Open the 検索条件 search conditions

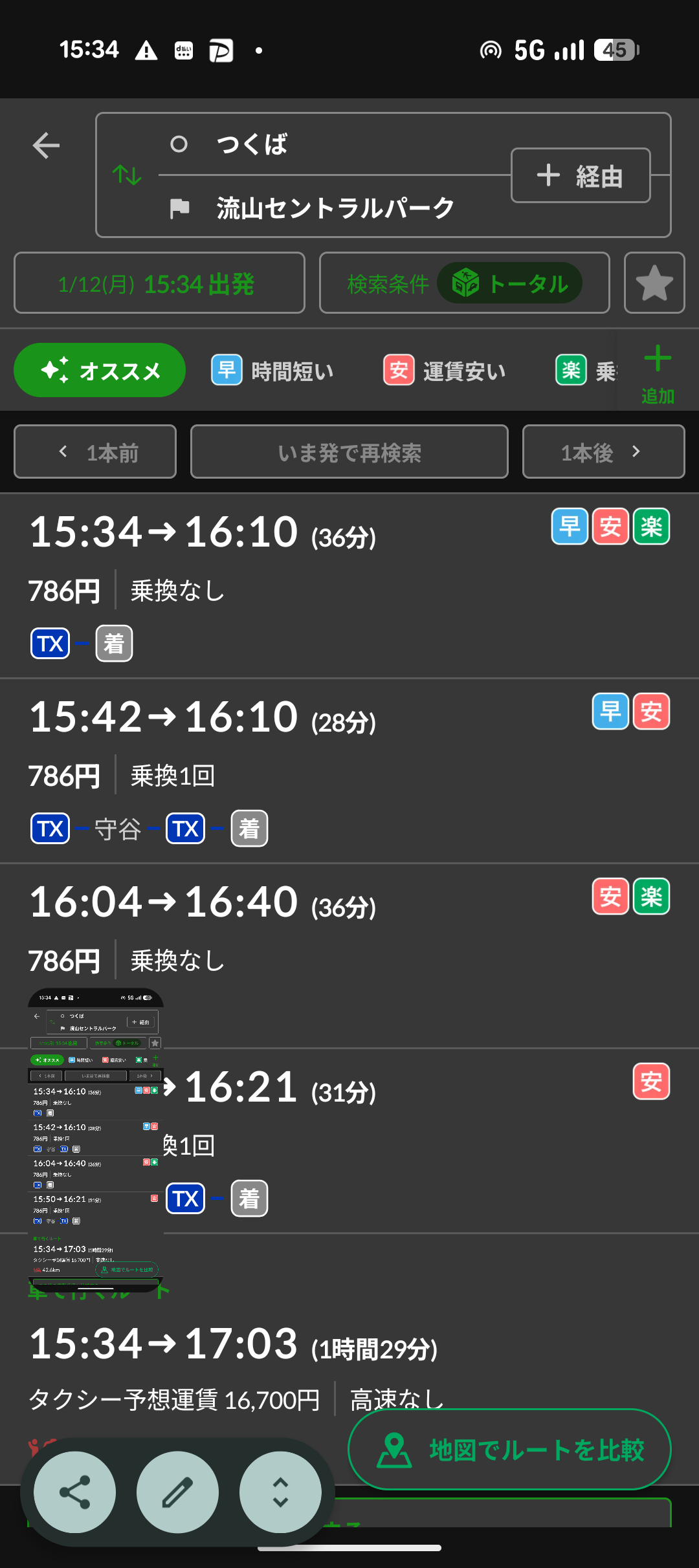[464, 283]
